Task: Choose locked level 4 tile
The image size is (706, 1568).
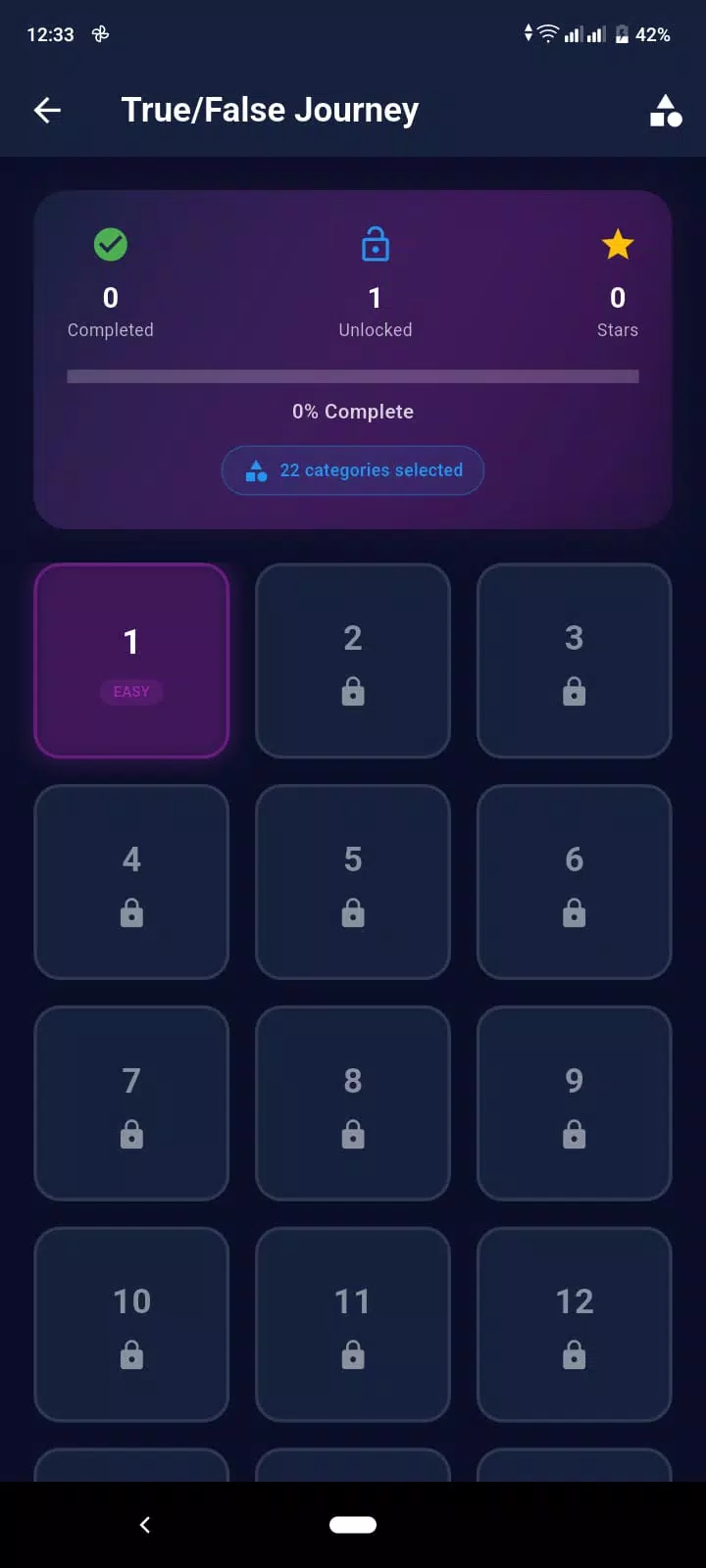Action: pos(131,882)
